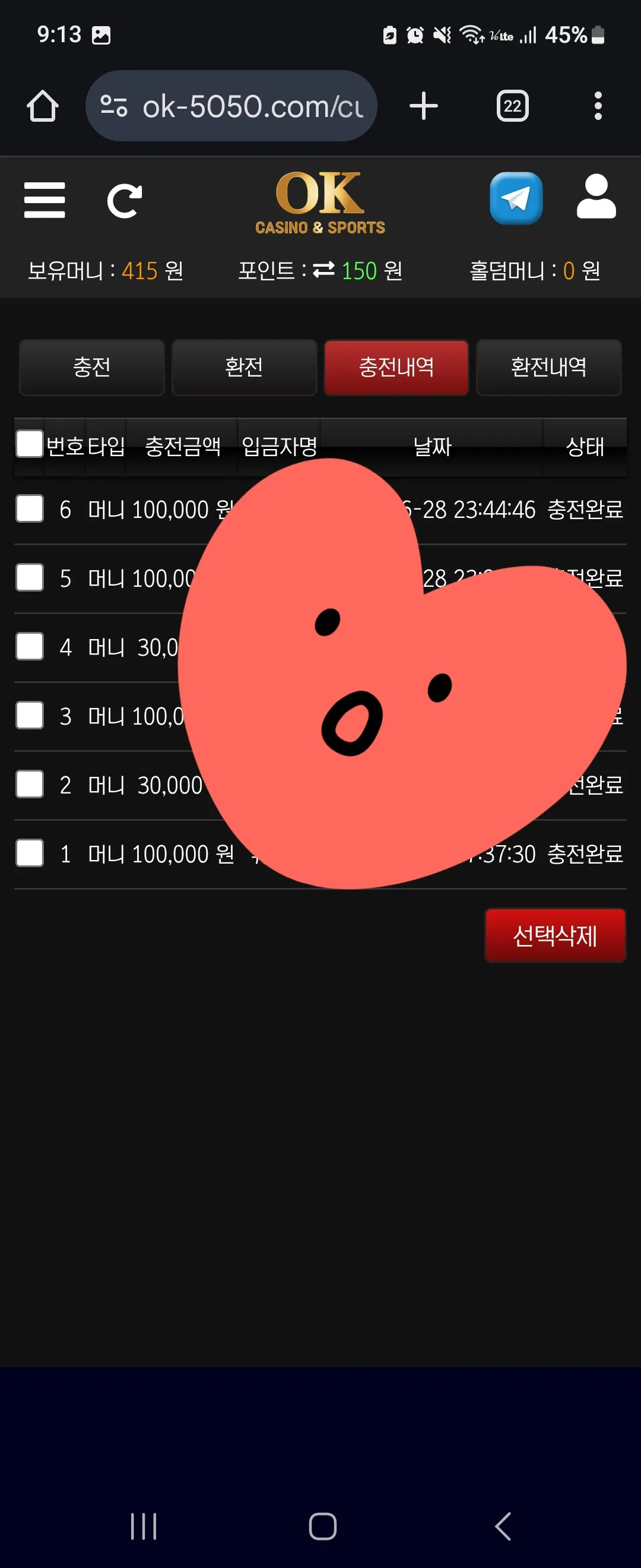Screen dimensions: 641x1568
Task: Tap the browser address bar
Action: pos(231,106)
